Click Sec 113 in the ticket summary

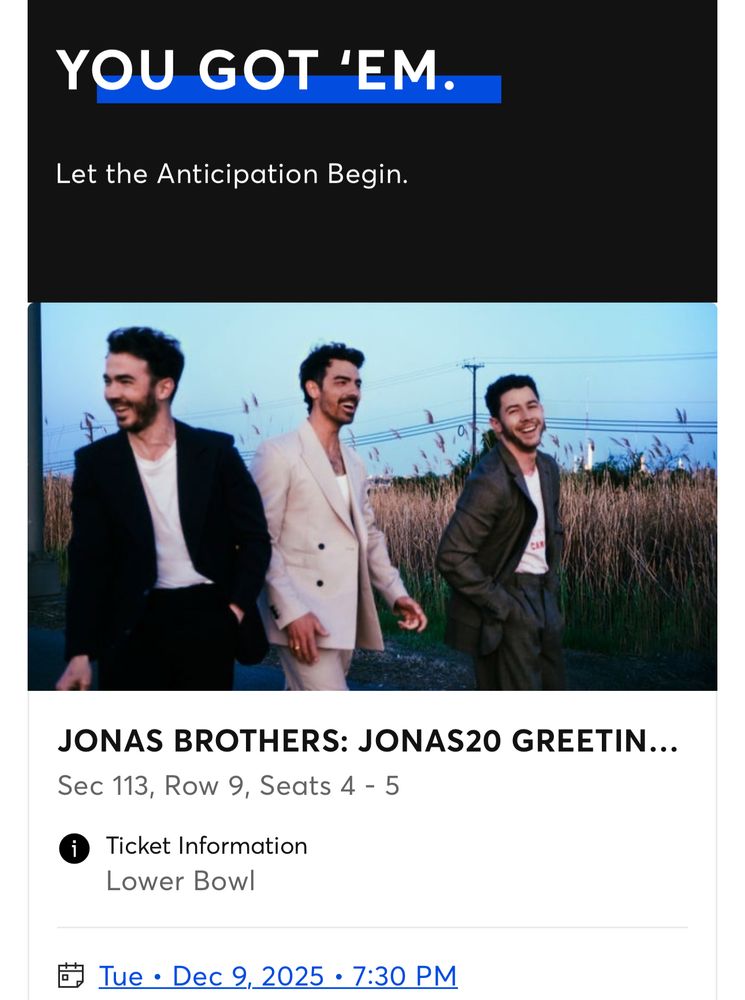pos(100,785)
